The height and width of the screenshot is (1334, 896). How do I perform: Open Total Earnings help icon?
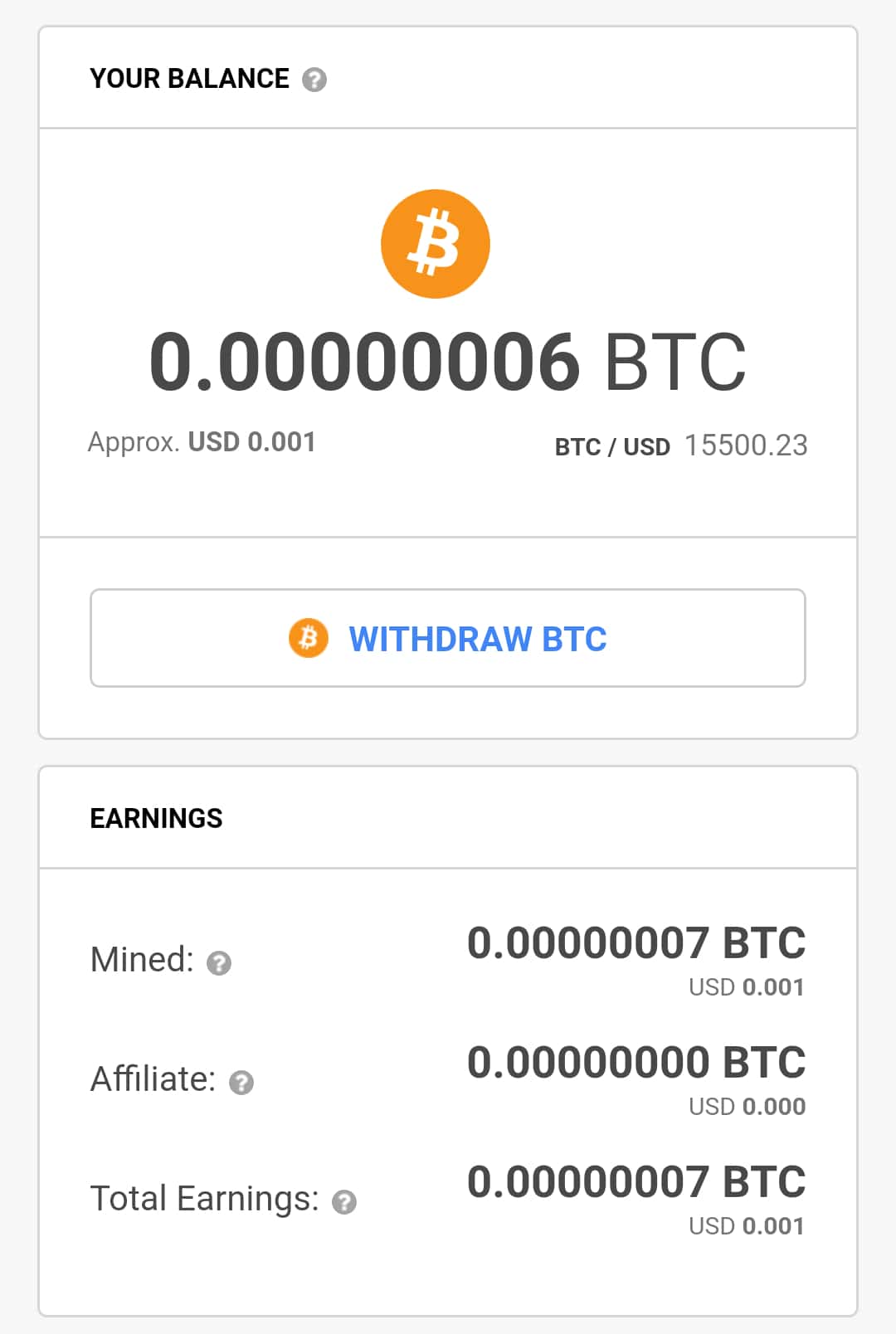[x=344, y=1201]
